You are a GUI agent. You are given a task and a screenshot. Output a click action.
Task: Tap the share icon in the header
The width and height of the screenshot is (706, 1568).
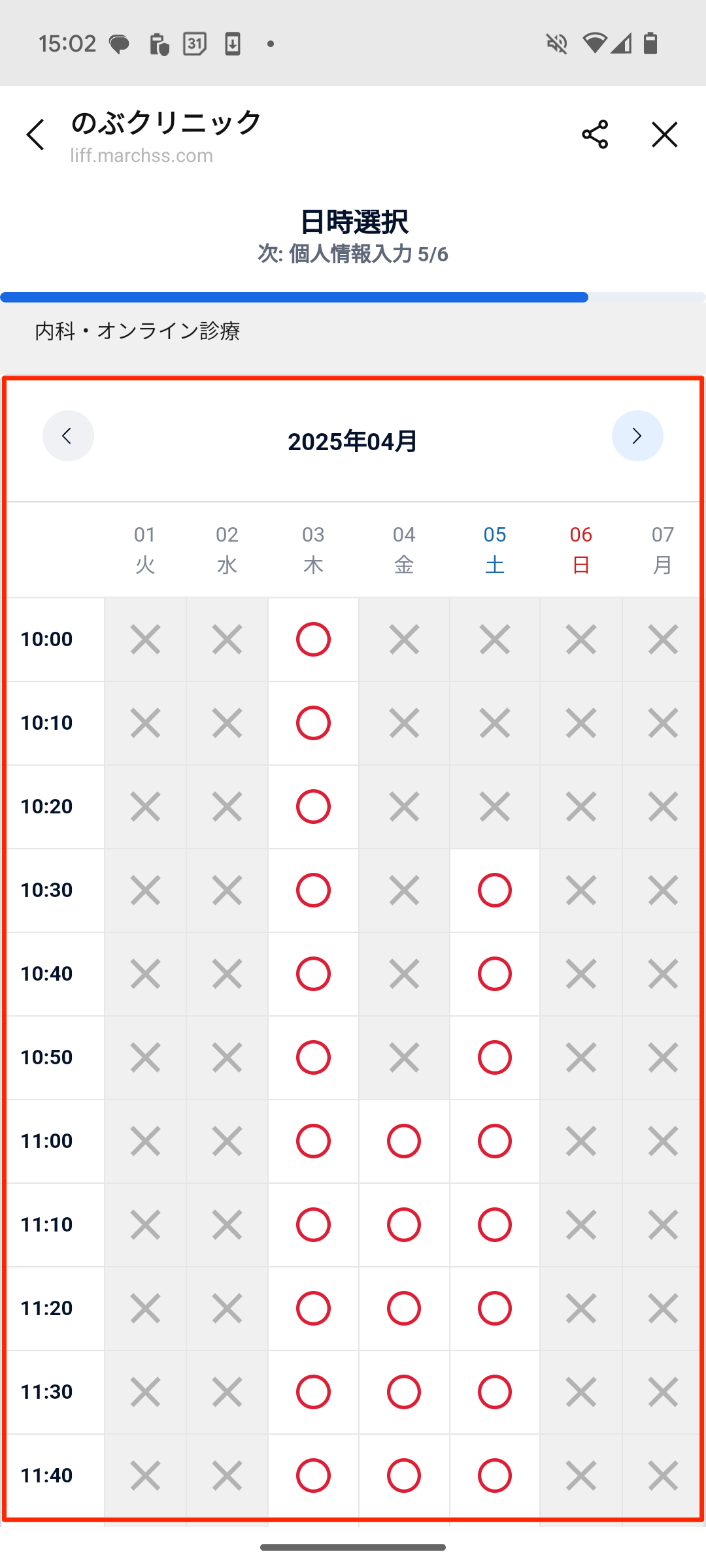[x=595, y=134]
